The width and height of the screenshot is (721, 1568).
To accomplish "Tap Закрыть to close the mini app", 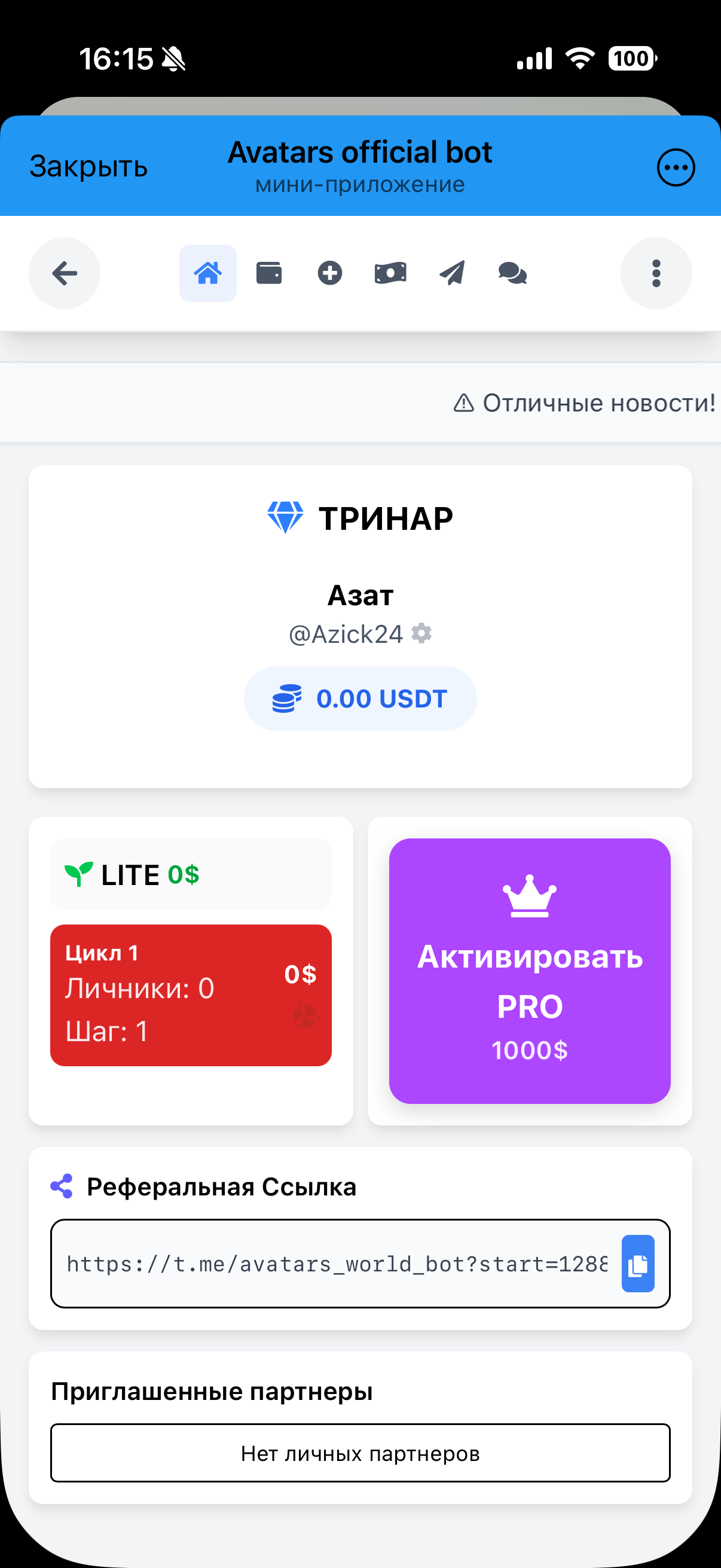I will (89, 167).
